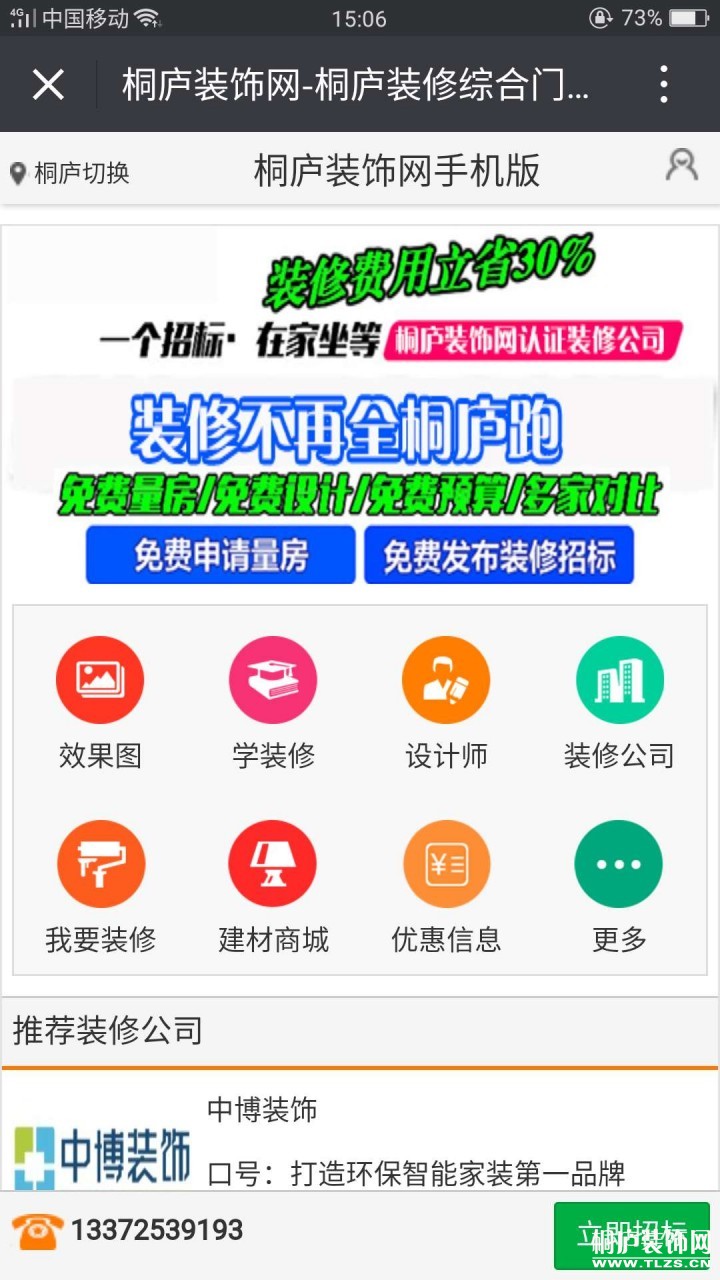Close the web page with the X
This screenshot has width=720, height=1280.
[48, 85]
